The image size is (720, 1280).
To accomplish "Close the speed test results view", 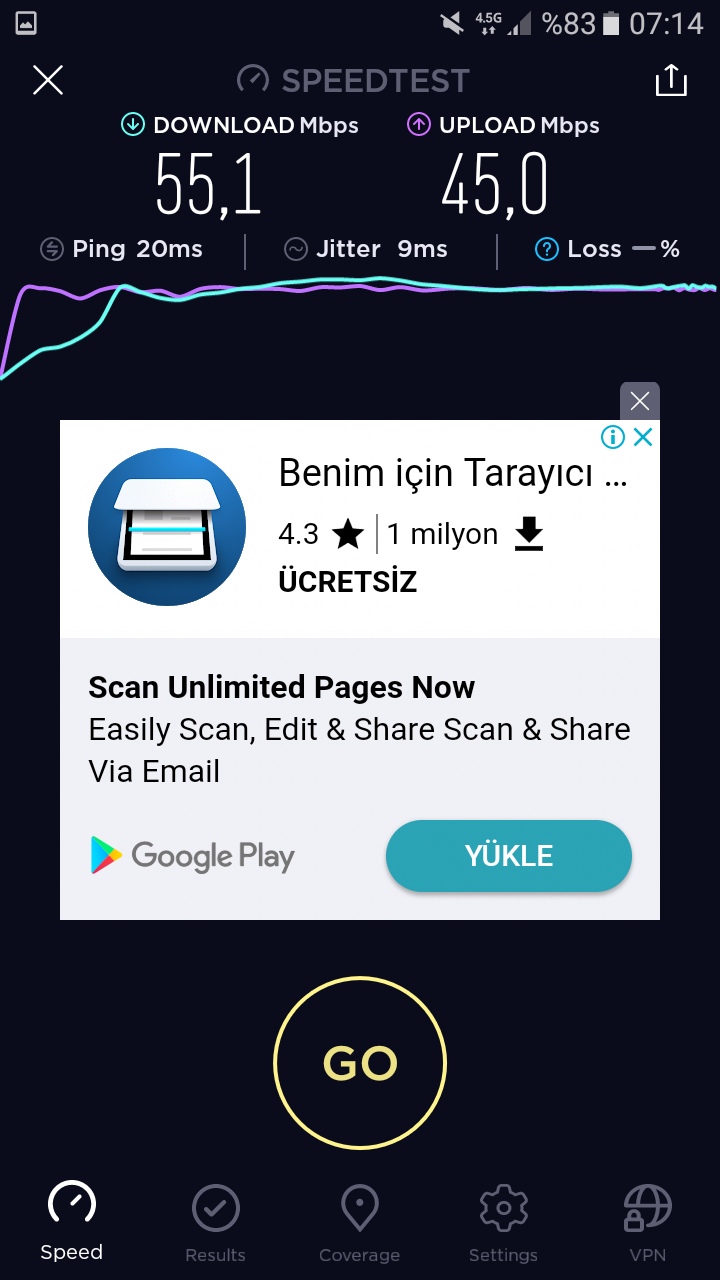I will [x=48, y=80].
